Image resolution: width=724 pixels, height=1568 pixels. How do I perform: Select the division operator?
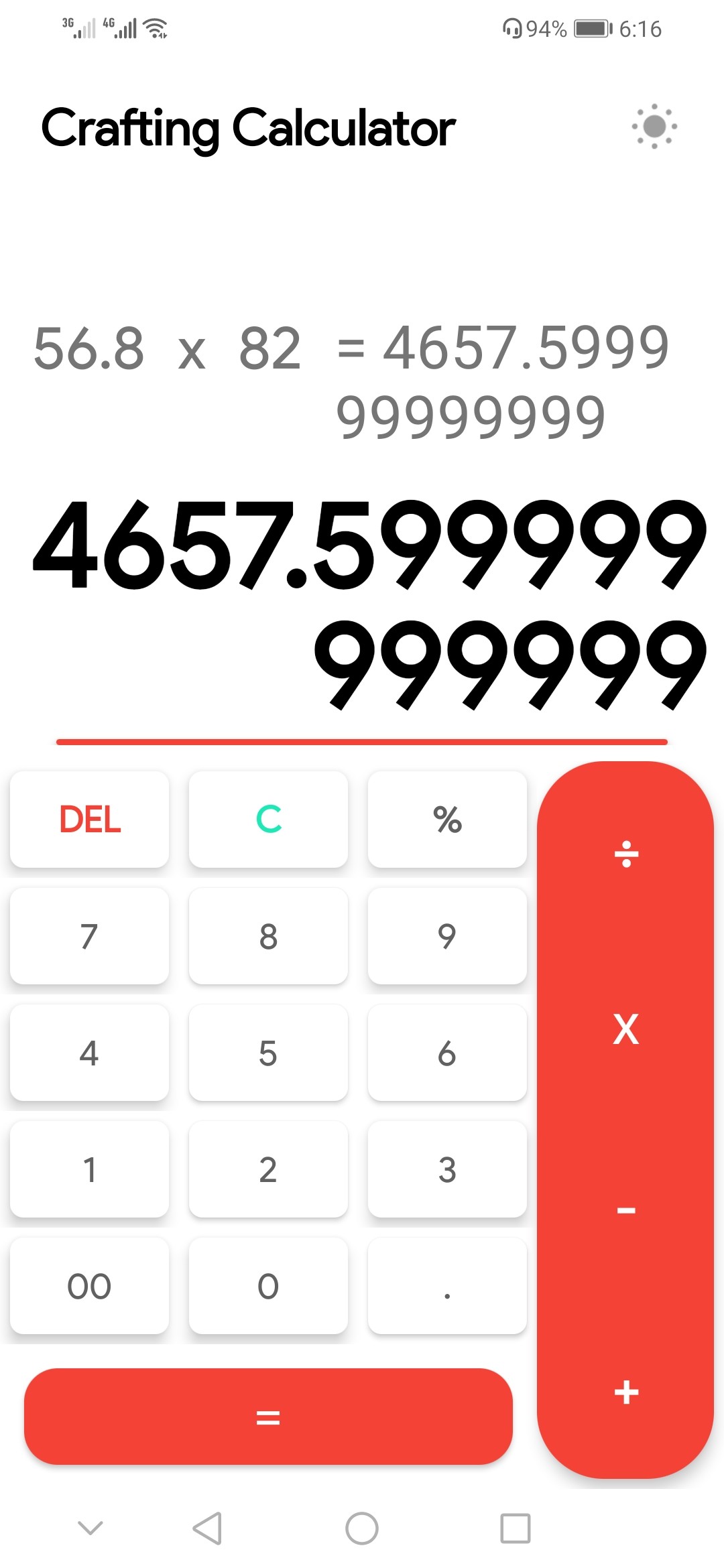point(625,854)
